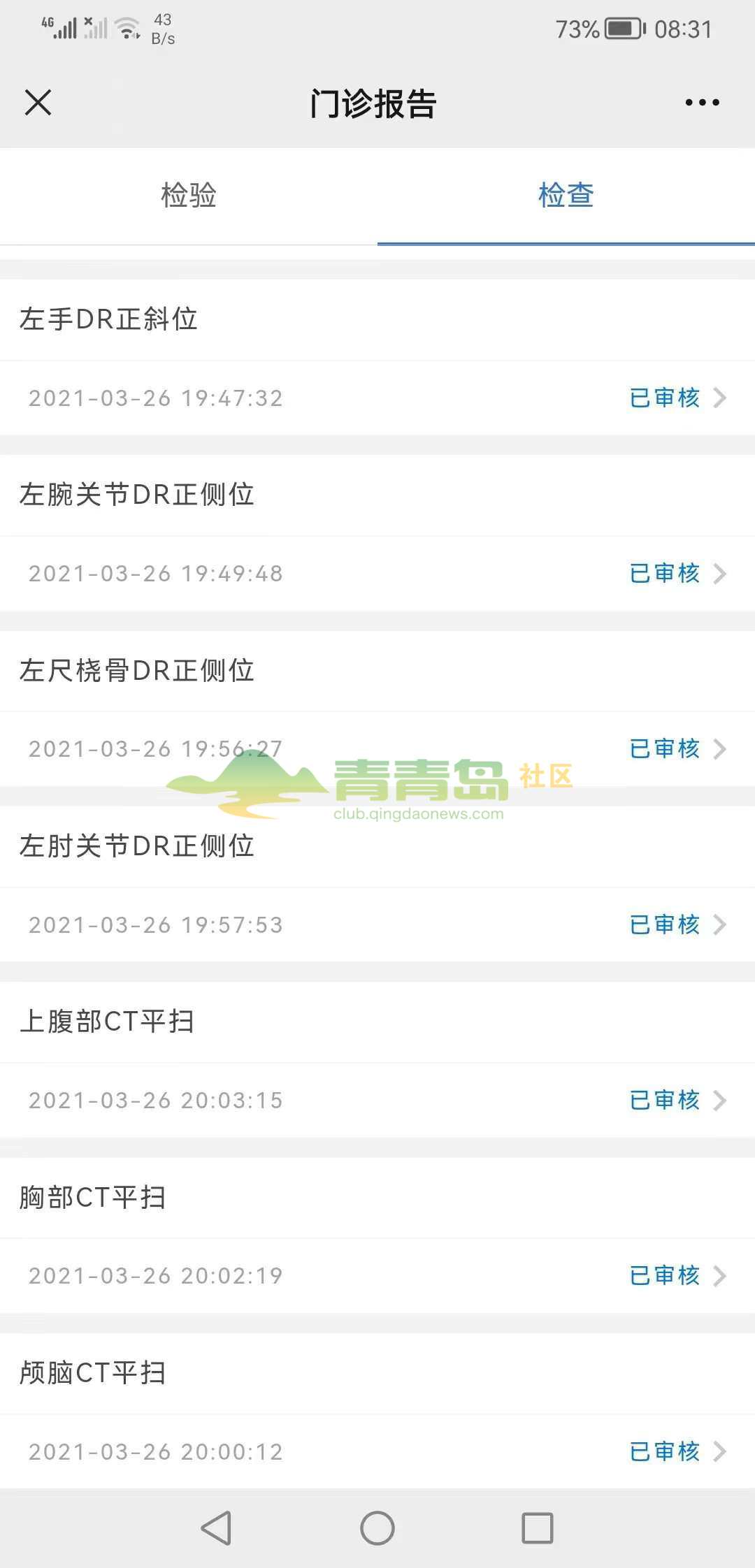Close the 门诊报告 page

38,103
